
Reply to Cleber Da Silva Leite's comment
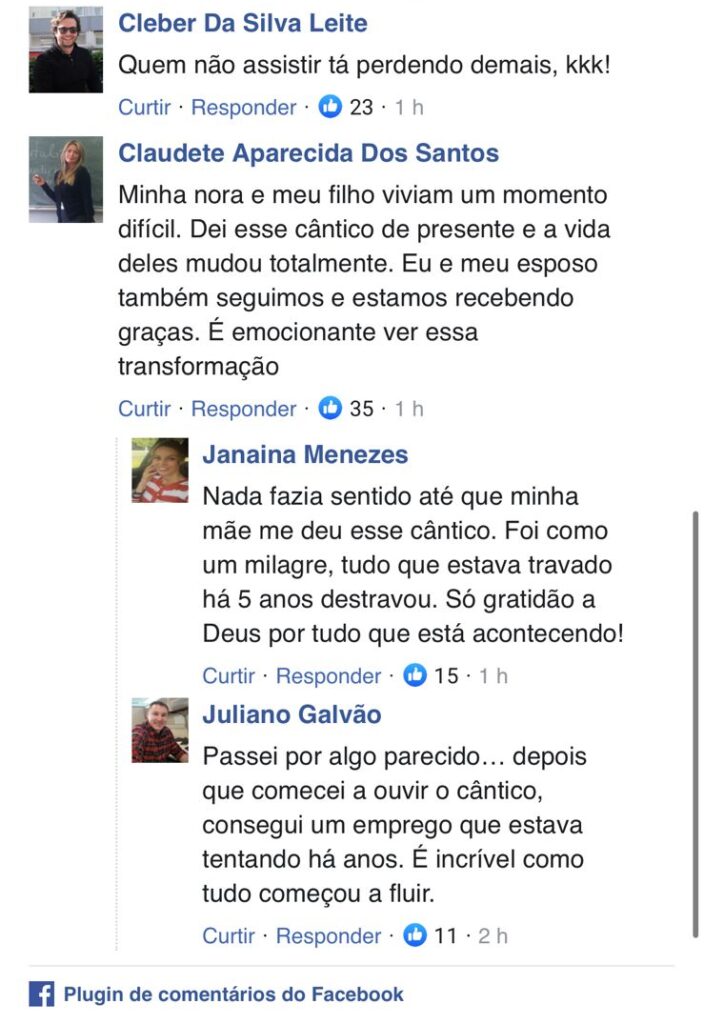pos(243,107)
